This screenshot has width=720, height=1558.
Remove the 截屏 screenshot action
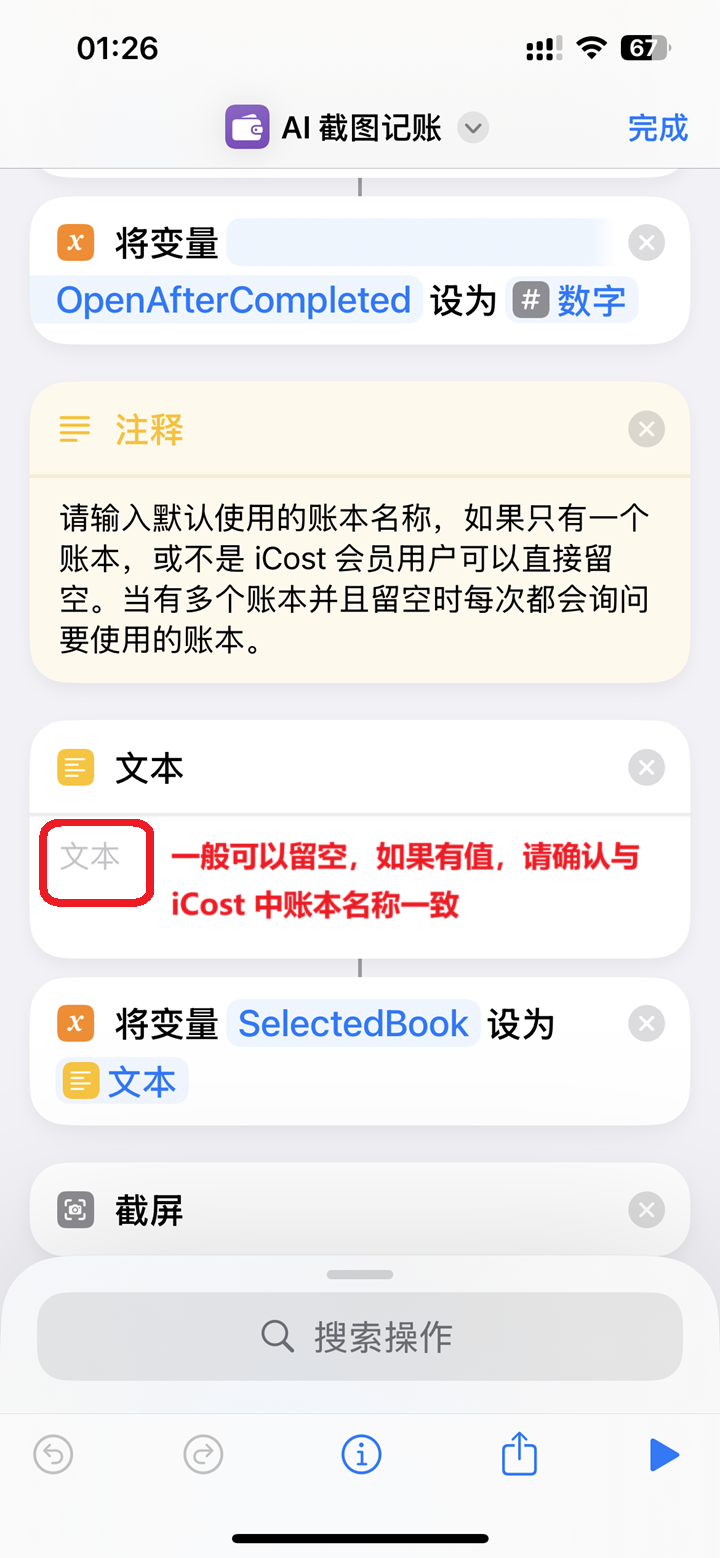click(647, 1211)
